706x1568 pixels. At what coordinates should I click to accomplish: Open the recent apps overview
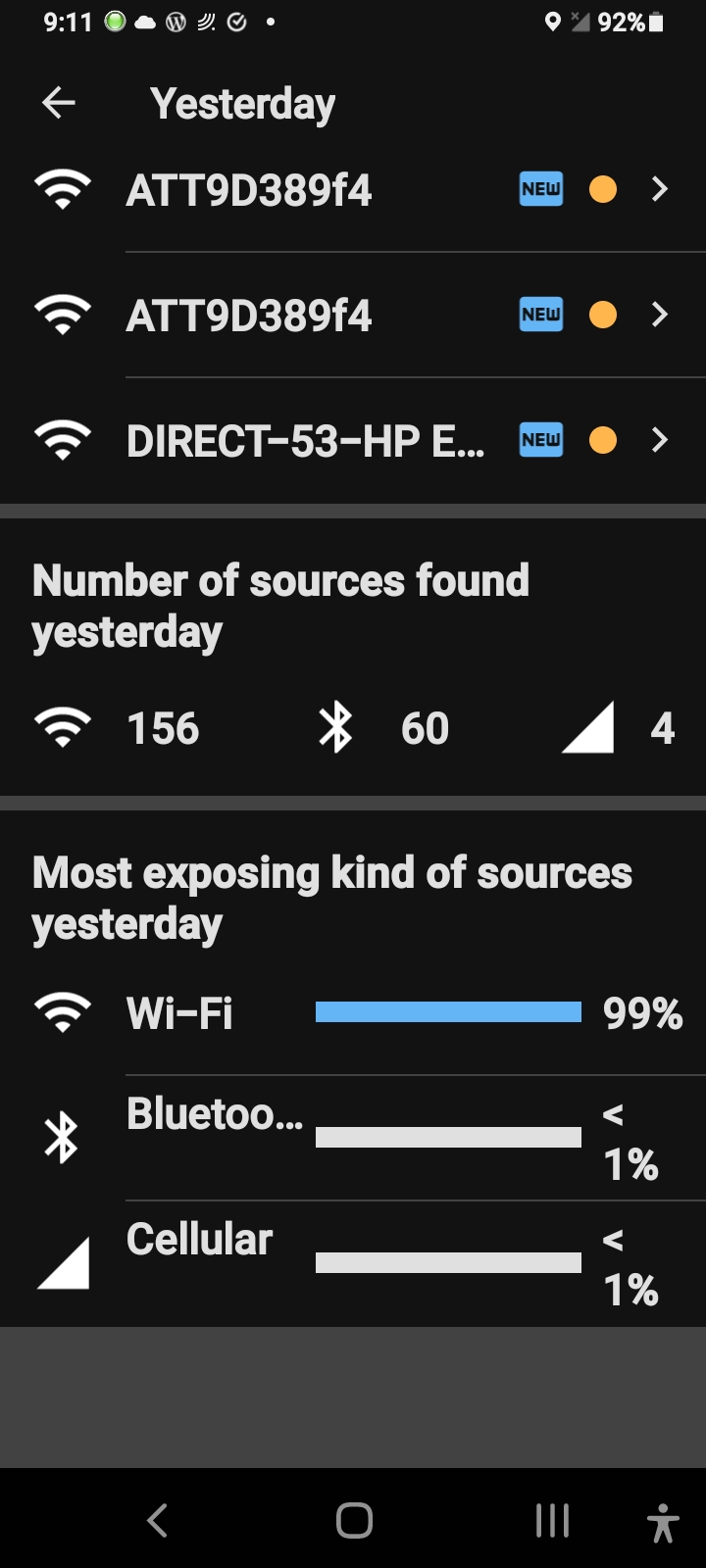552,1520
